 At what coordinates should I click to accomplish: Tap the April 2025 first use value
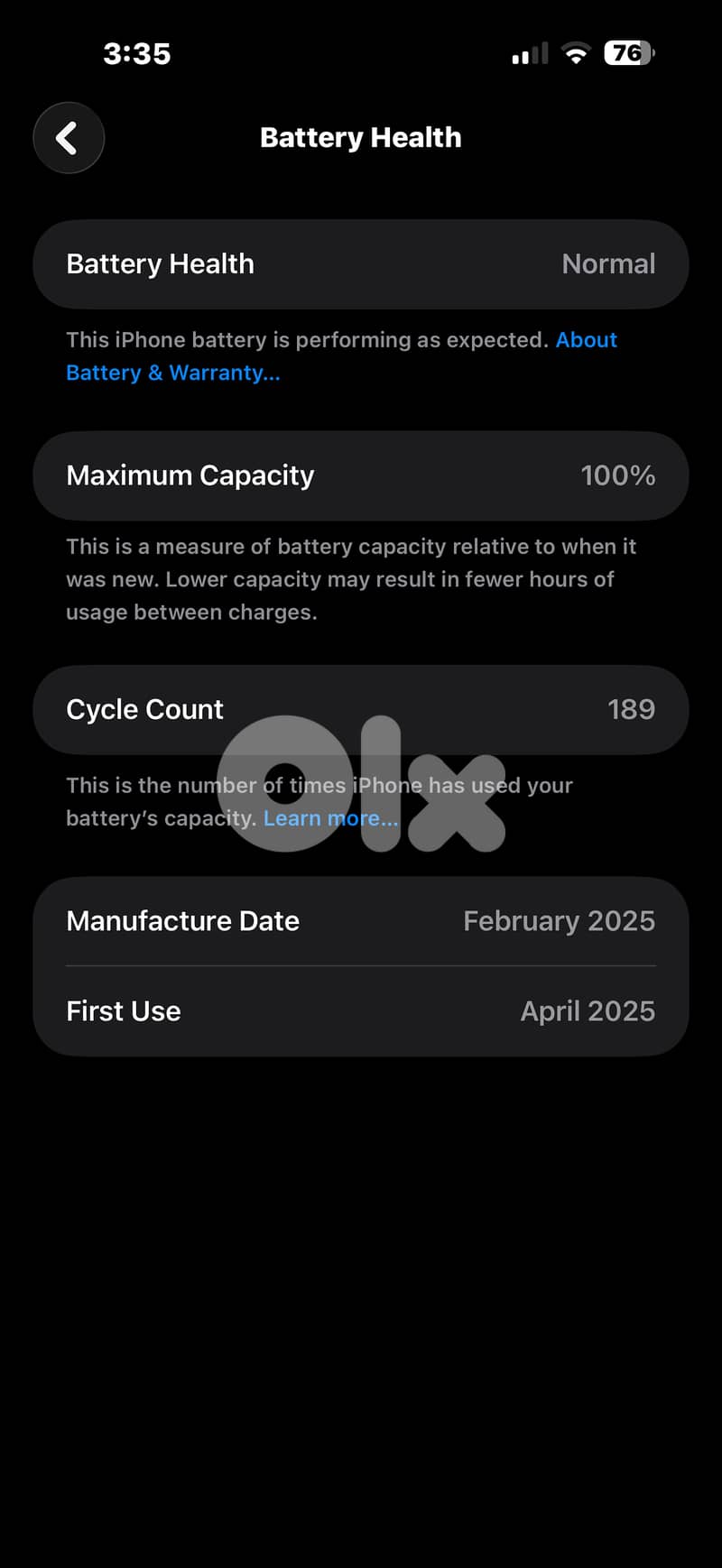pos(588,1010)
